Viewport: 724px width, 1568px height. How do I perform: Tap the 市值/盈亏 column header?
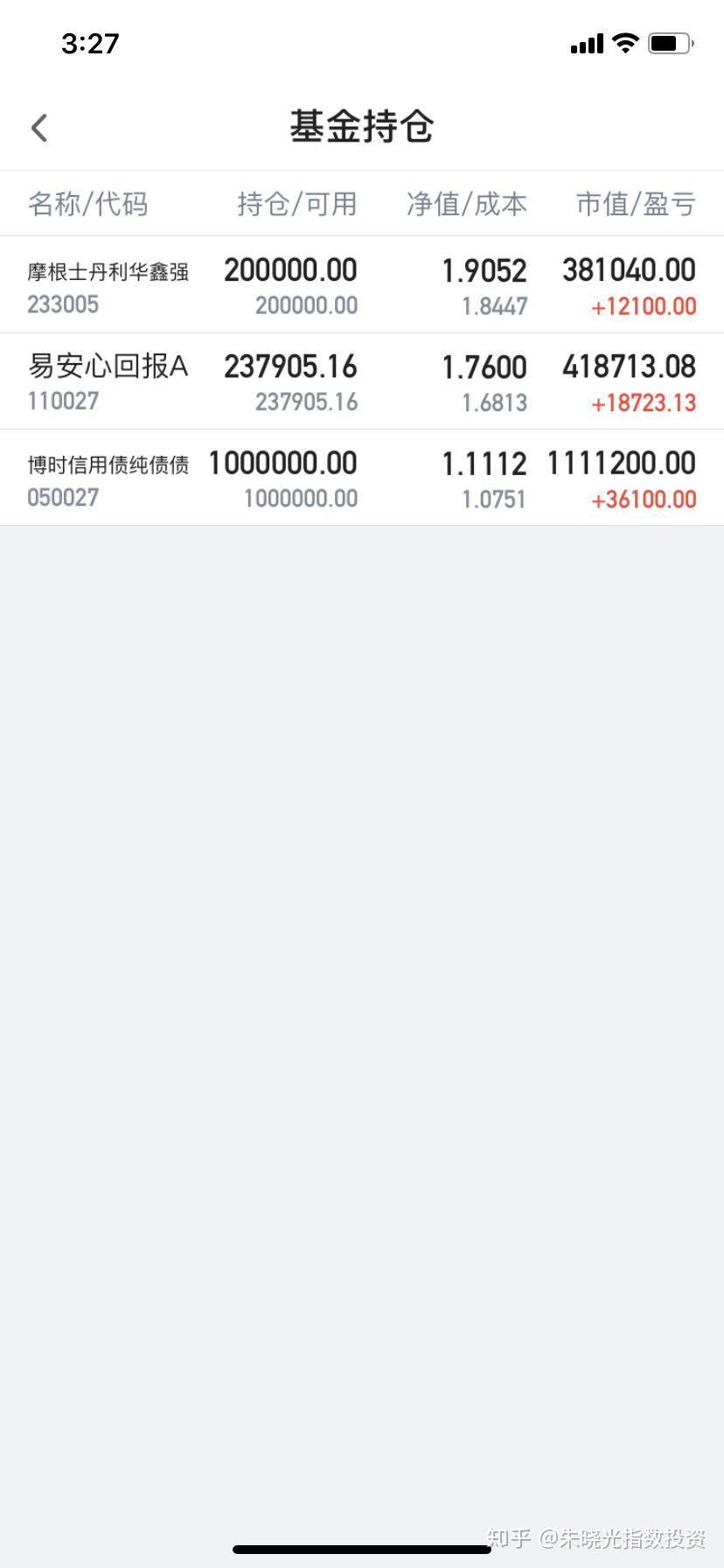[x=633, y=204]
